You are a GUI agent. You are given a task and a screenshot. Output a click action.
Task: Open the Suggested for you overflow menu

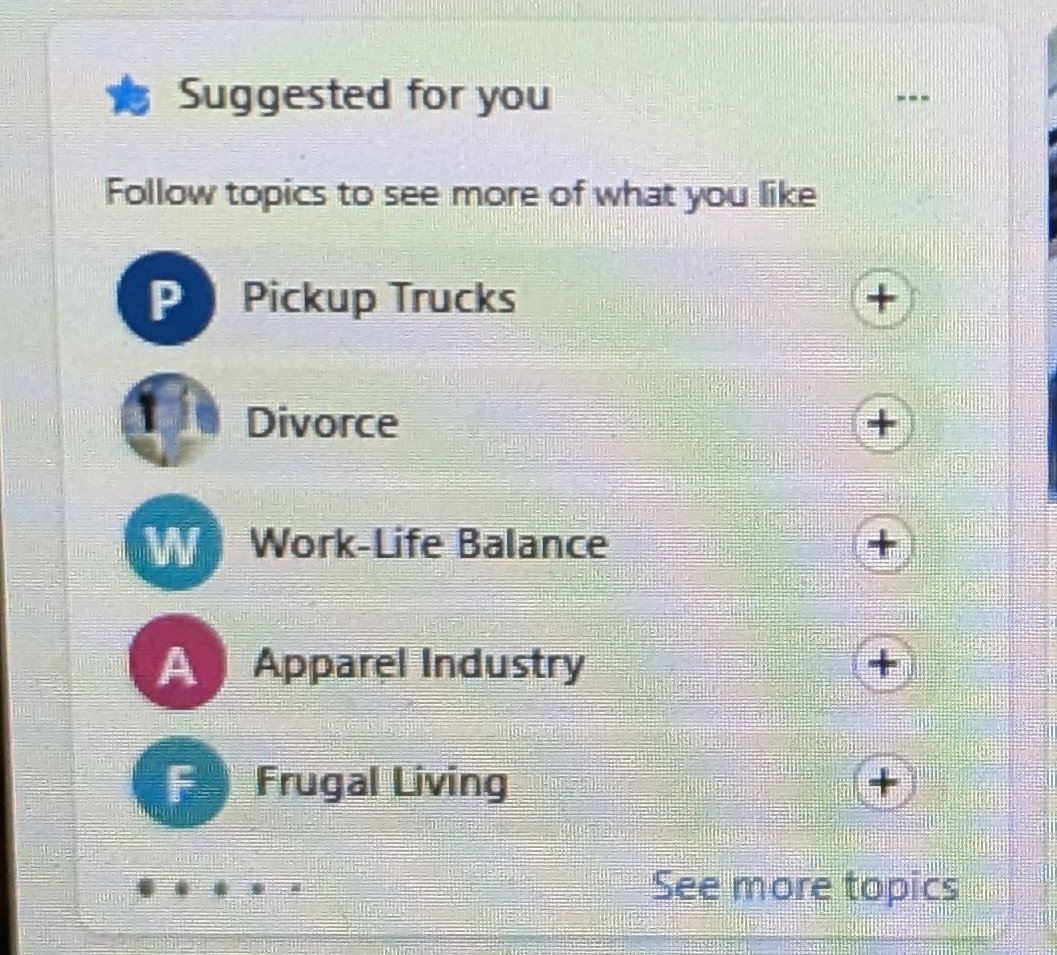click(913, 98)
